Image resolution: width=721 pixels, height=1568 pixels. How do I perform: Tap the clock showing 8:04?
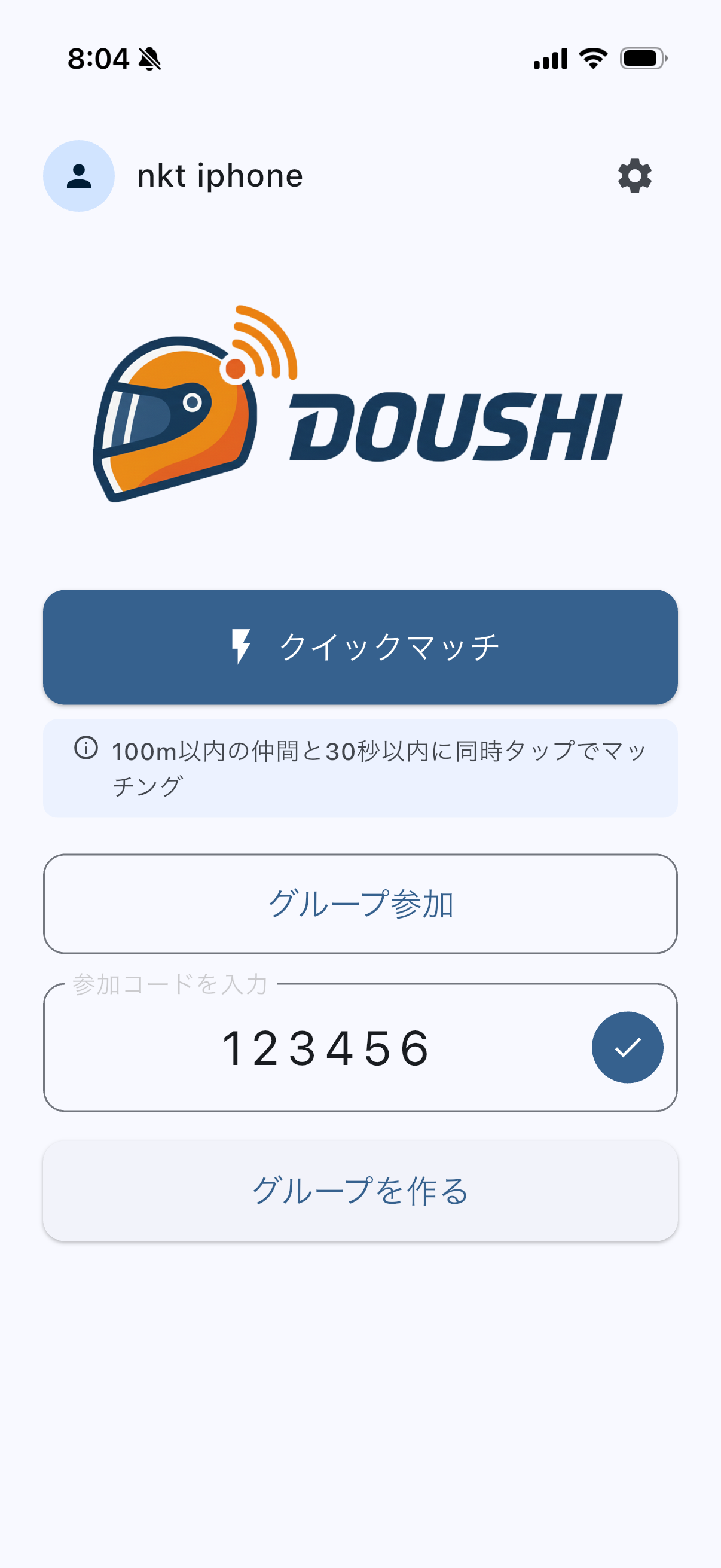point(97,58)
